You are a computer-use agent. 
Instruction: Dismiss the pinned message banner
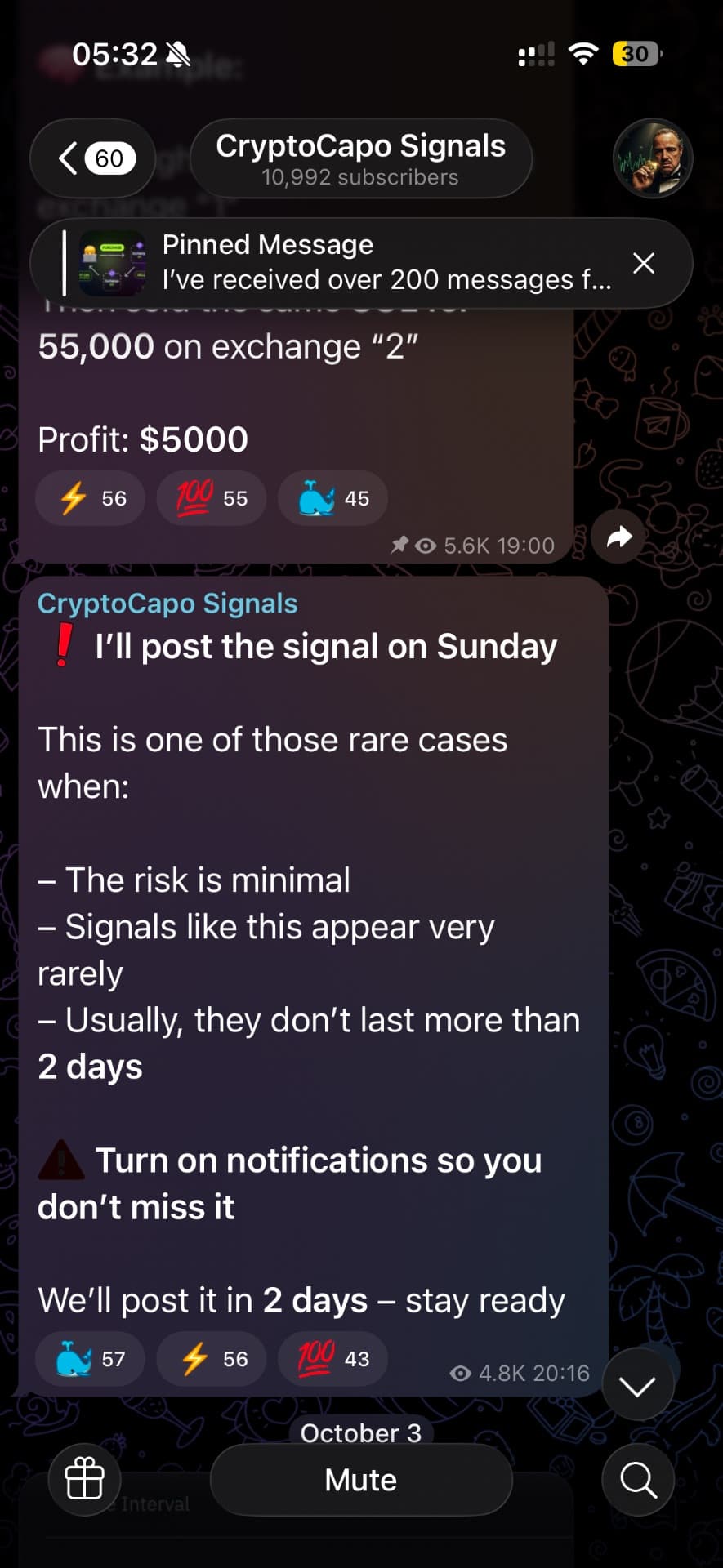(x=644, y=263)
